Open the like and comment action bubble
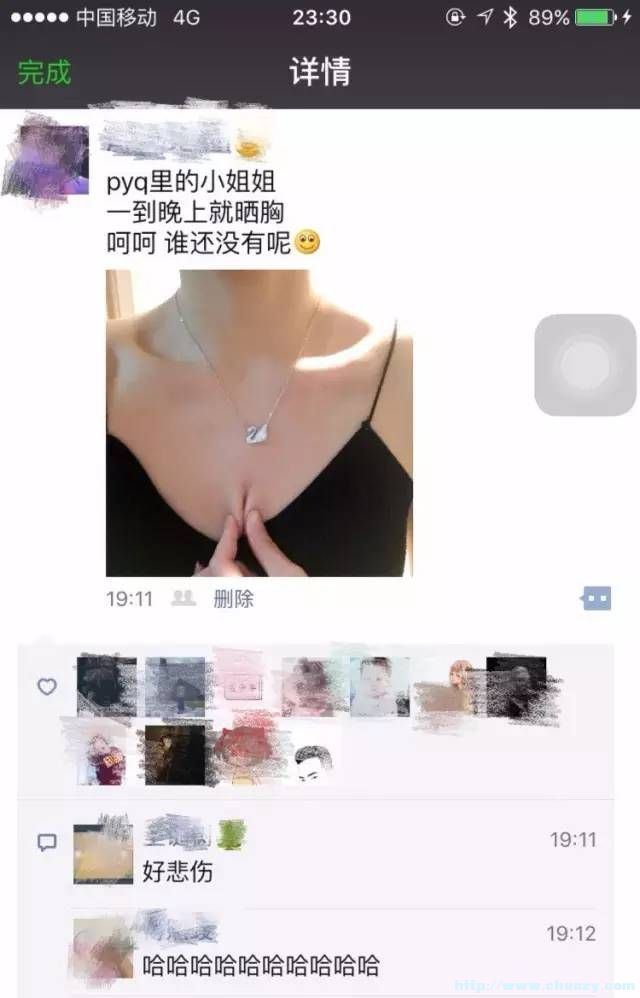The image size is (640, 998). click(x=595, y=598)
